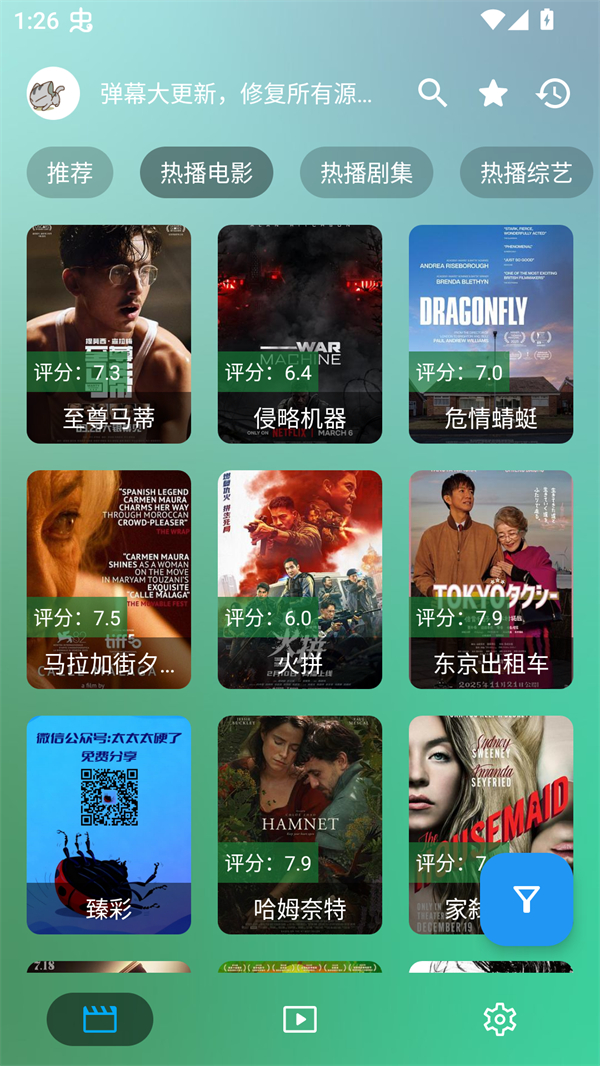
Task: Tap the cat avatar at top
Action: coord(53,94)
